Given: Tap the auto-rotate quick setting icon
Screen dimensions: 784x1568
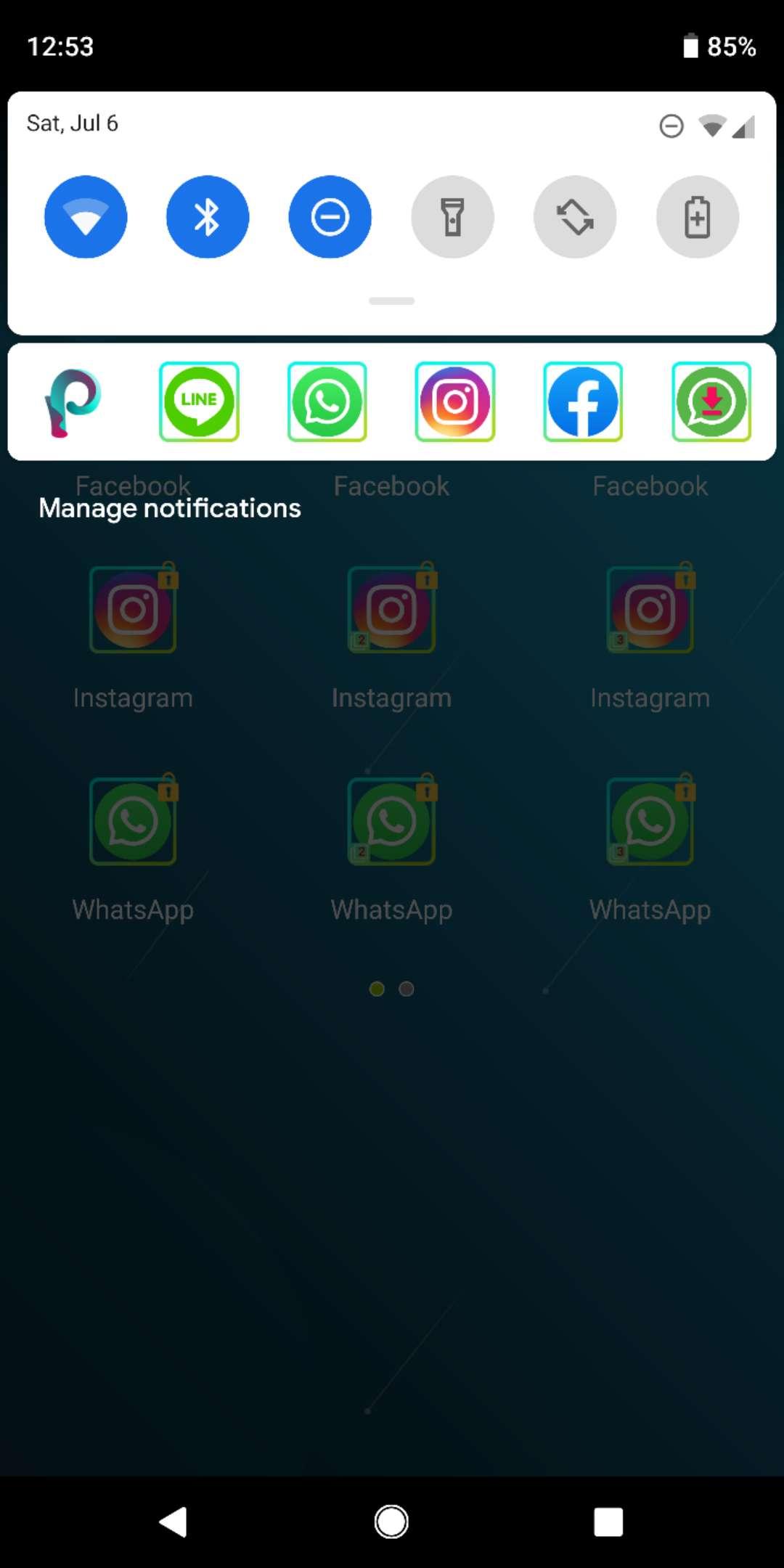Looking at the screenshot, I should coord(574,216).
